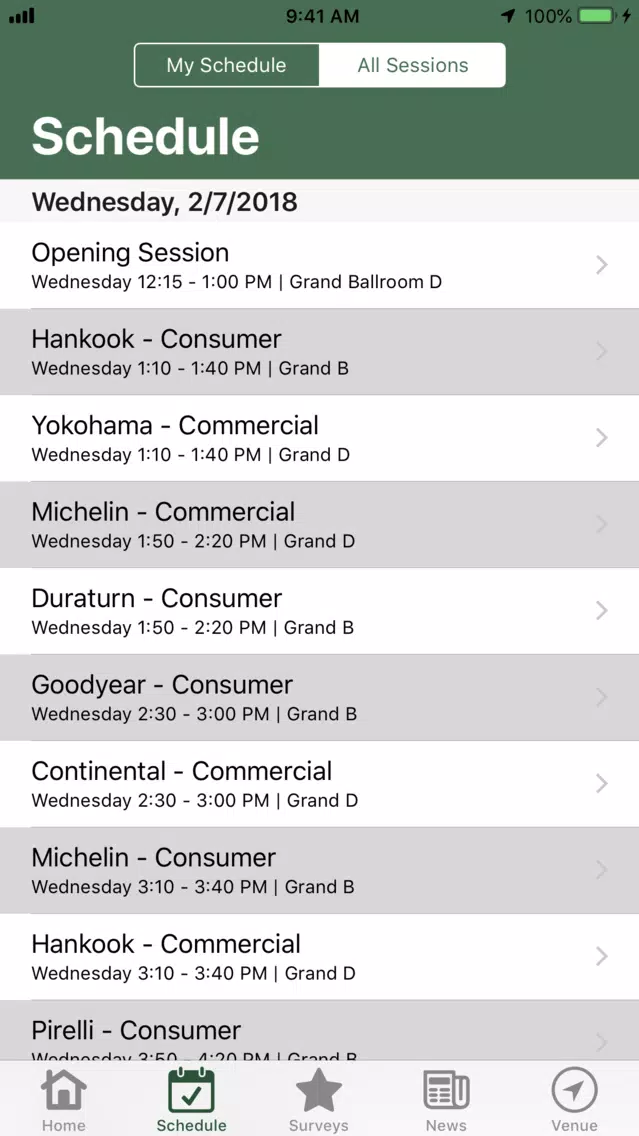639x1136 pixels.
Task: Open Goodyear - Consumer session
Action: coord(320,698)
